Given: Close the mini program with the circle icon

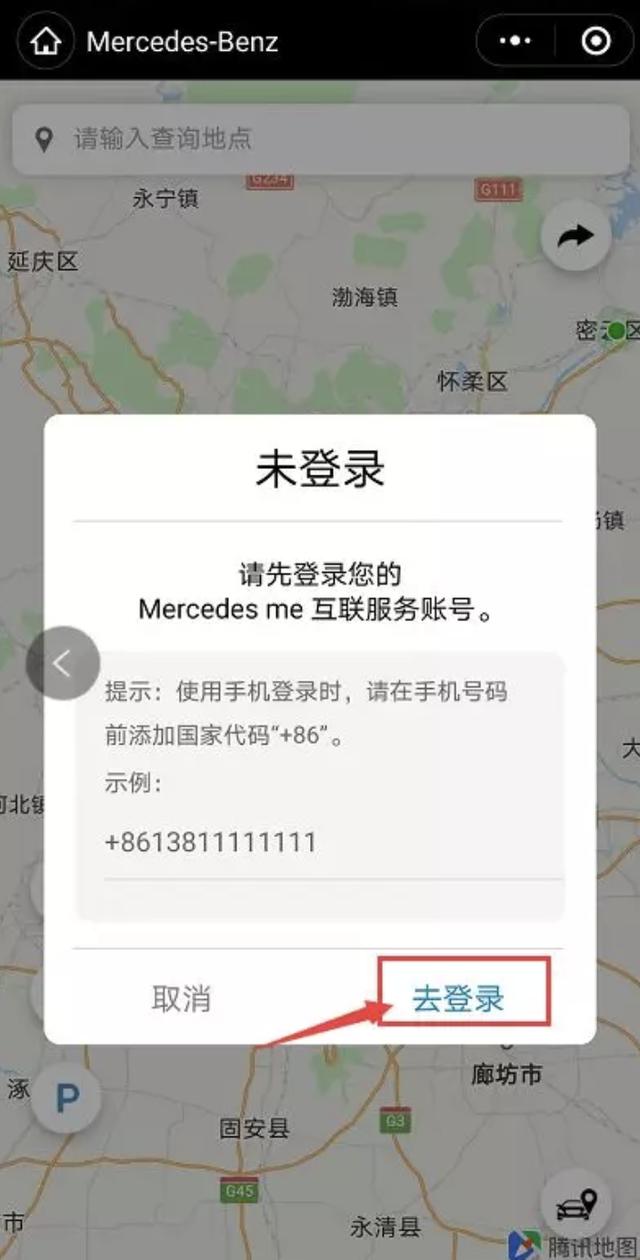Looking at the screenshot, I should pyautogui.click(x=596, y=41).
